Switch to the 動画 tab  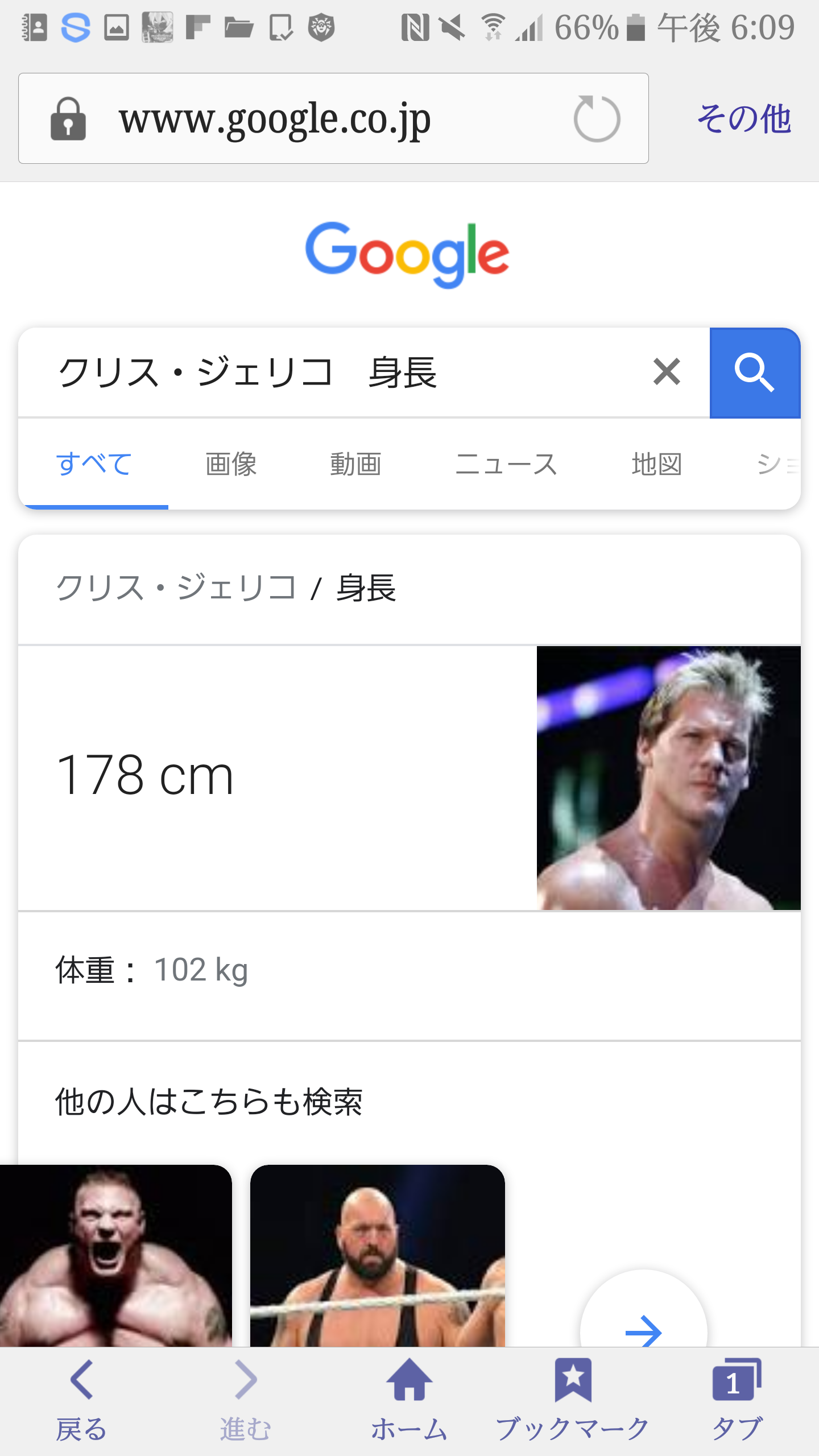[356, 464]
